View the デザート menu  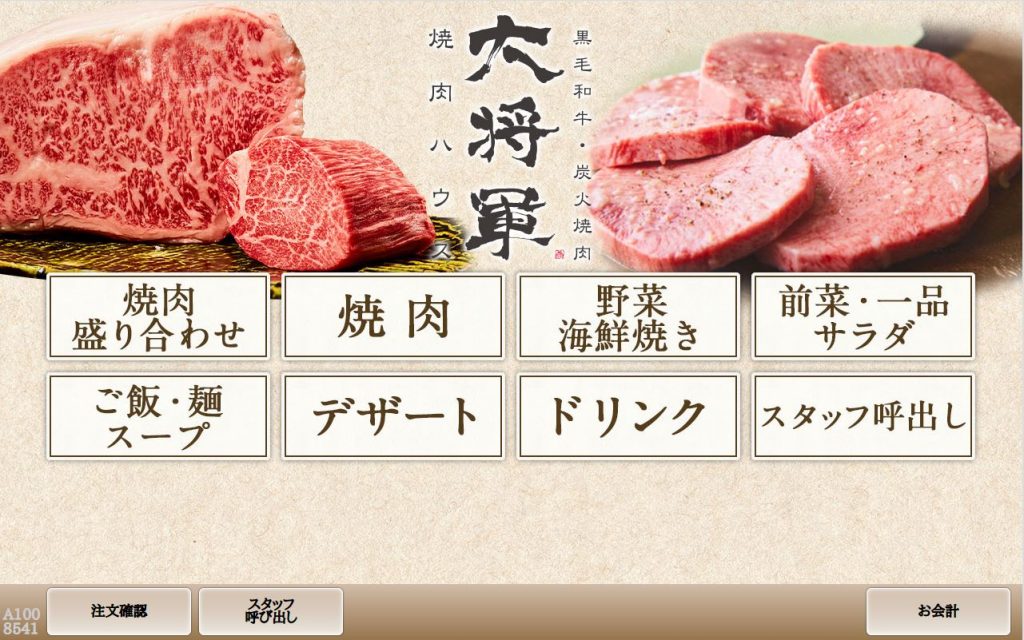coord(393,416)
